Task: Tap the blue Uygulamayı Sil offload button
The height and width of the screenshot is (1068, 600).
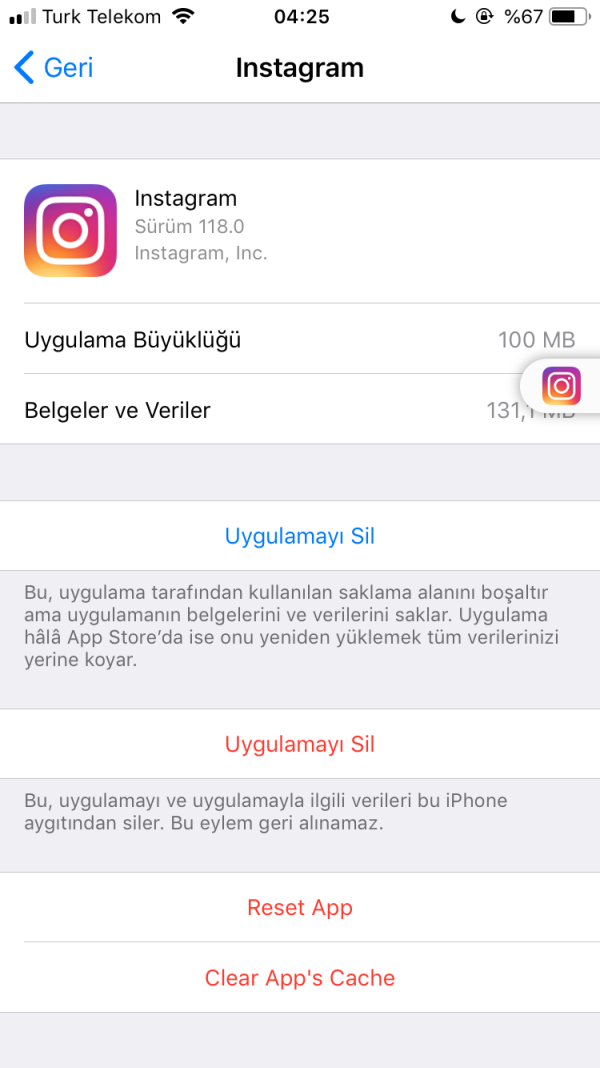Action: point(300,536)
